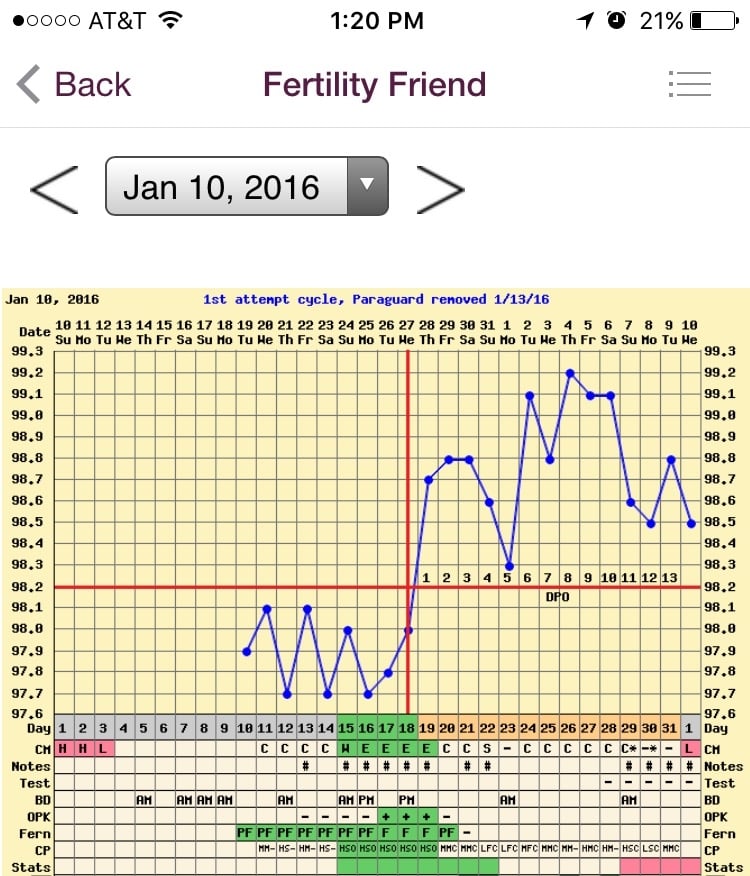
Task: Go to the next cycle chart
Action: pyautogui.click(x=440, y=187)
